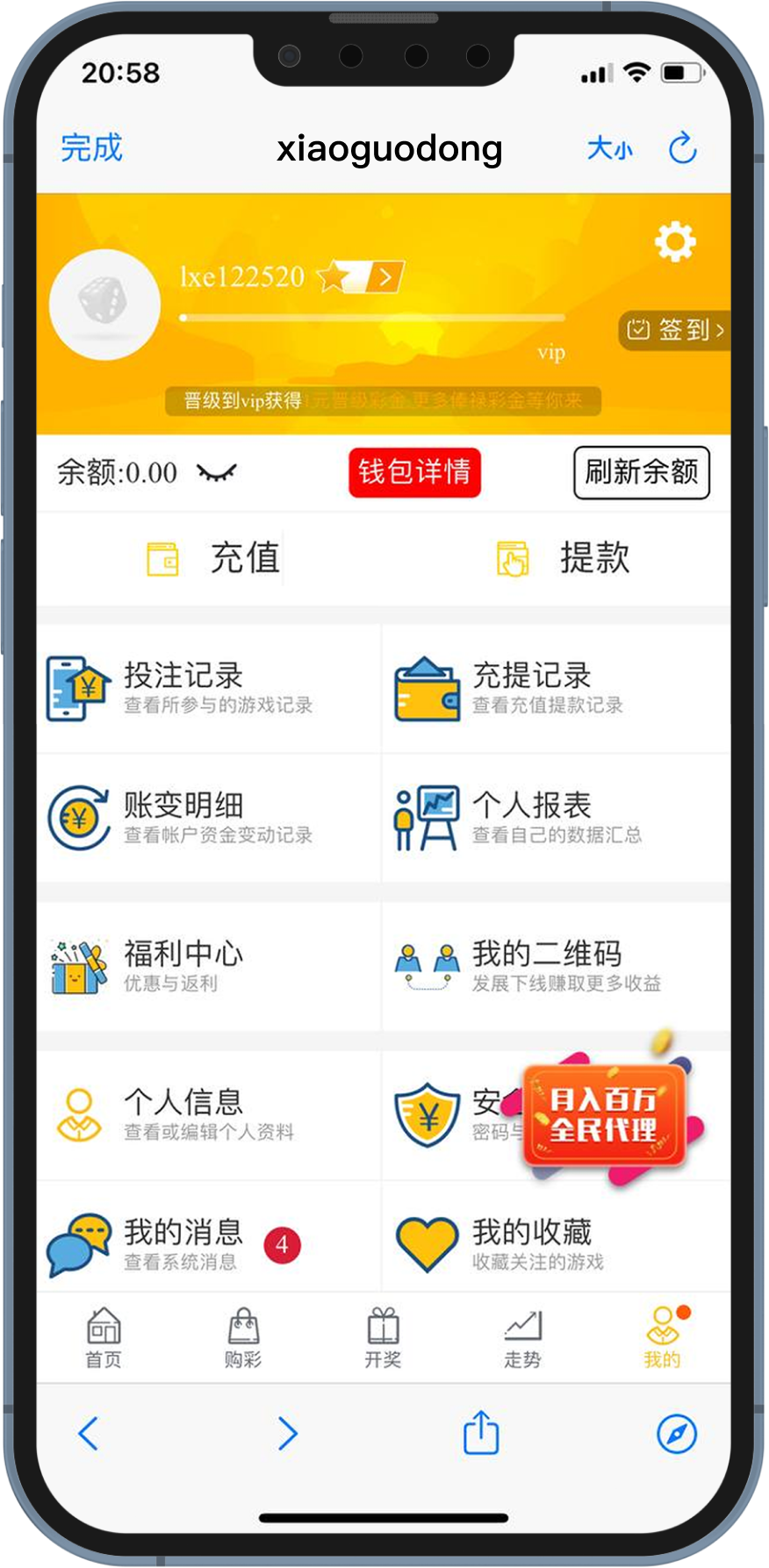Tap 完成 to close the browser view
This screenshot has height=1568, width=769.
91,148
